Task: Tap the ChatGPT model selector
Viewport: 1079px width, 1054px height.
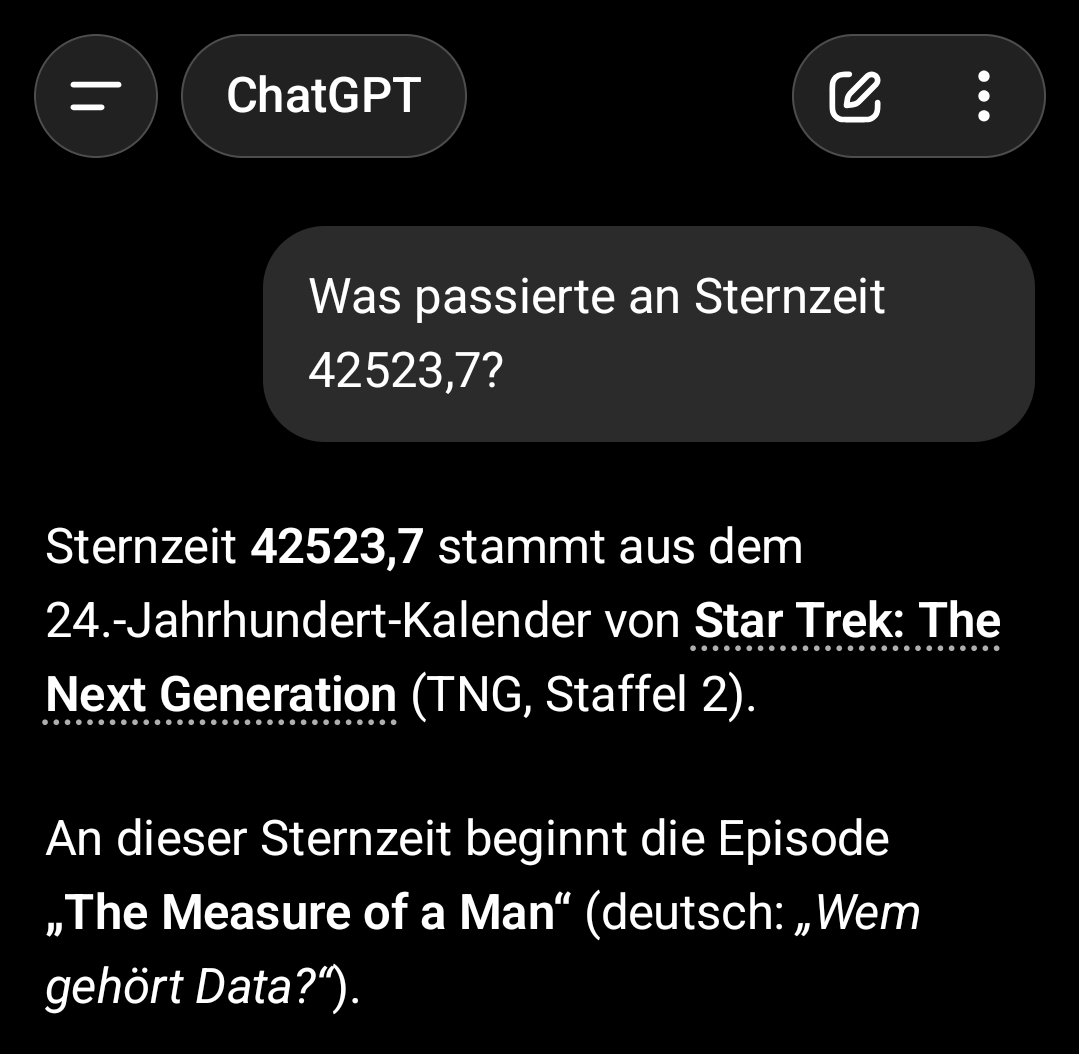Action: point(323,96)
